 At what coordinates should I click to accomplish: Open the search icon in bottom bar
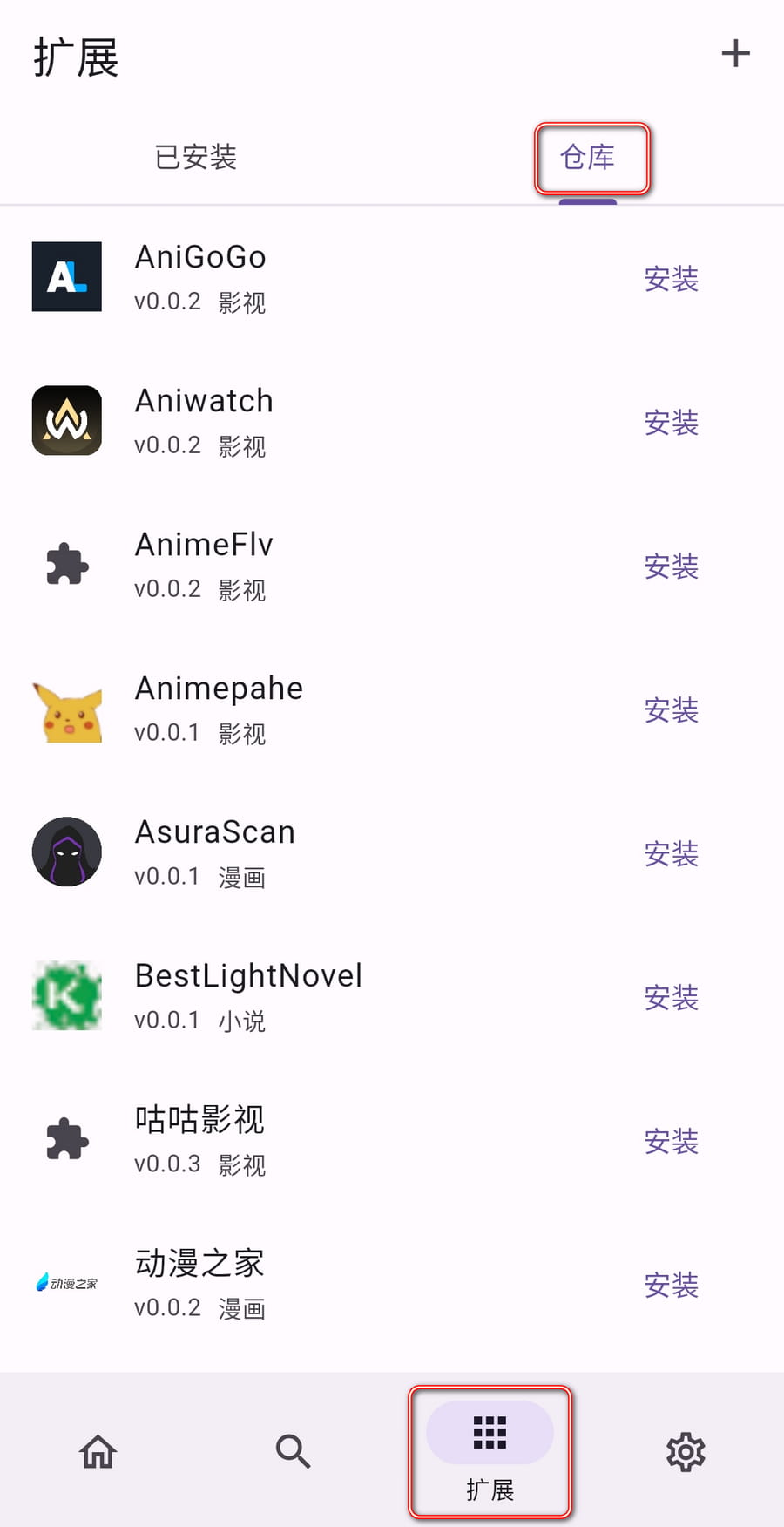pos(294,1451)
